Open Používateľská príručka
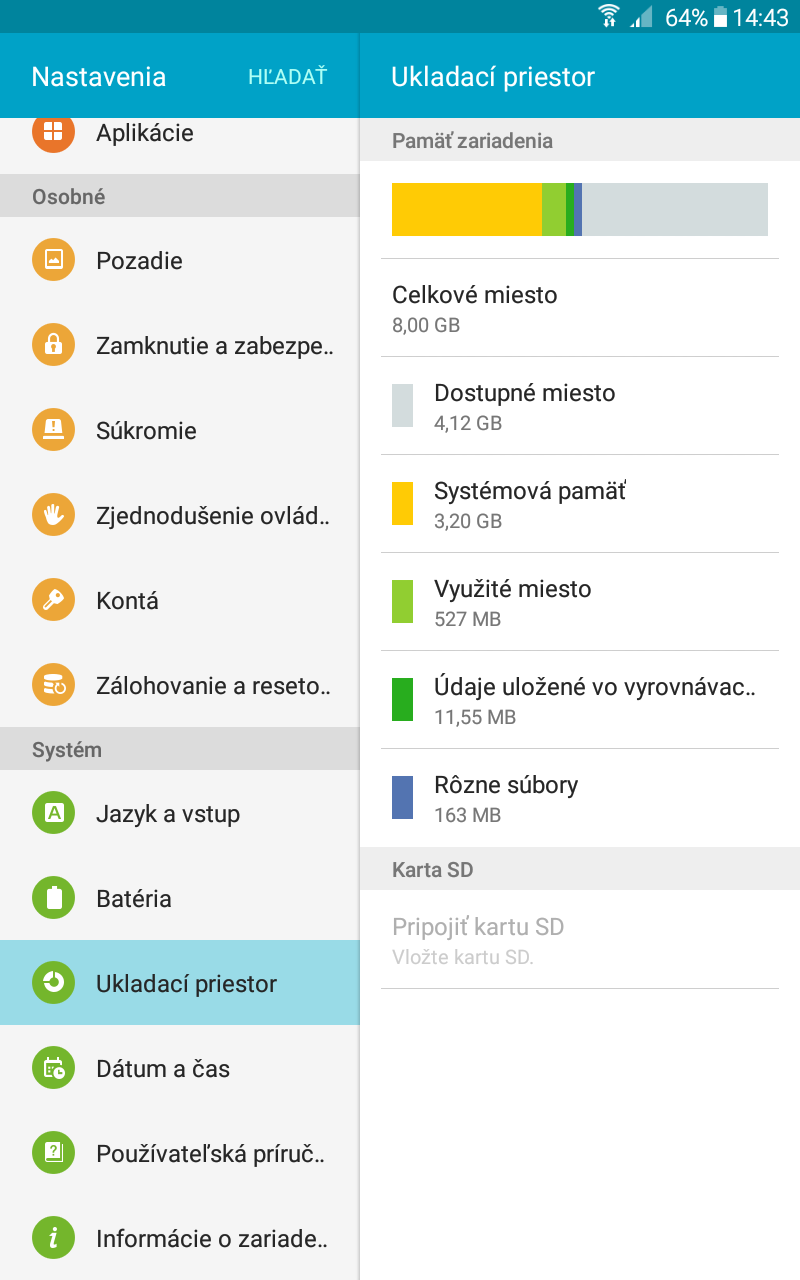This screenshot has height=1280, width=800. 179,1154
